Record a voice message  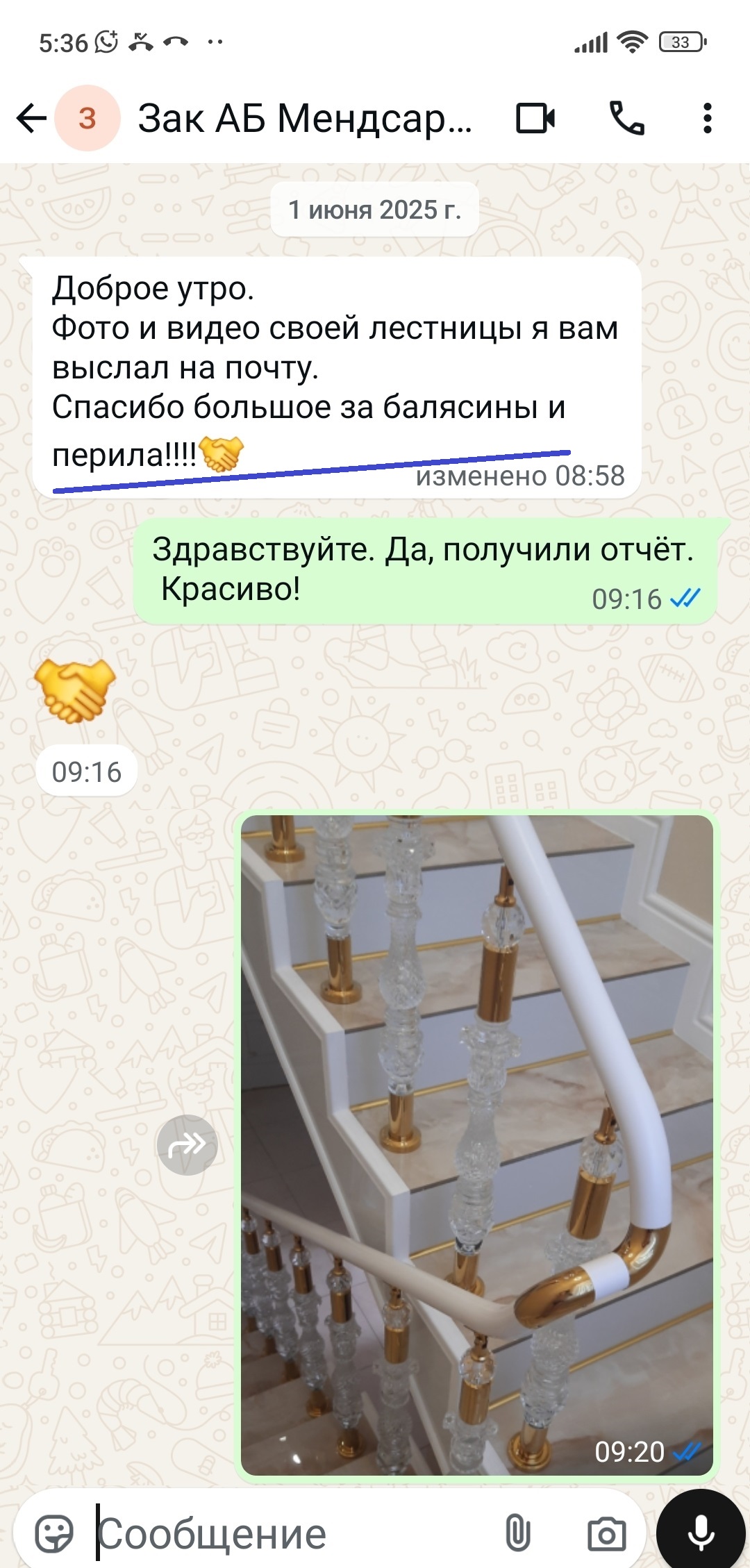pos(701,1532)
